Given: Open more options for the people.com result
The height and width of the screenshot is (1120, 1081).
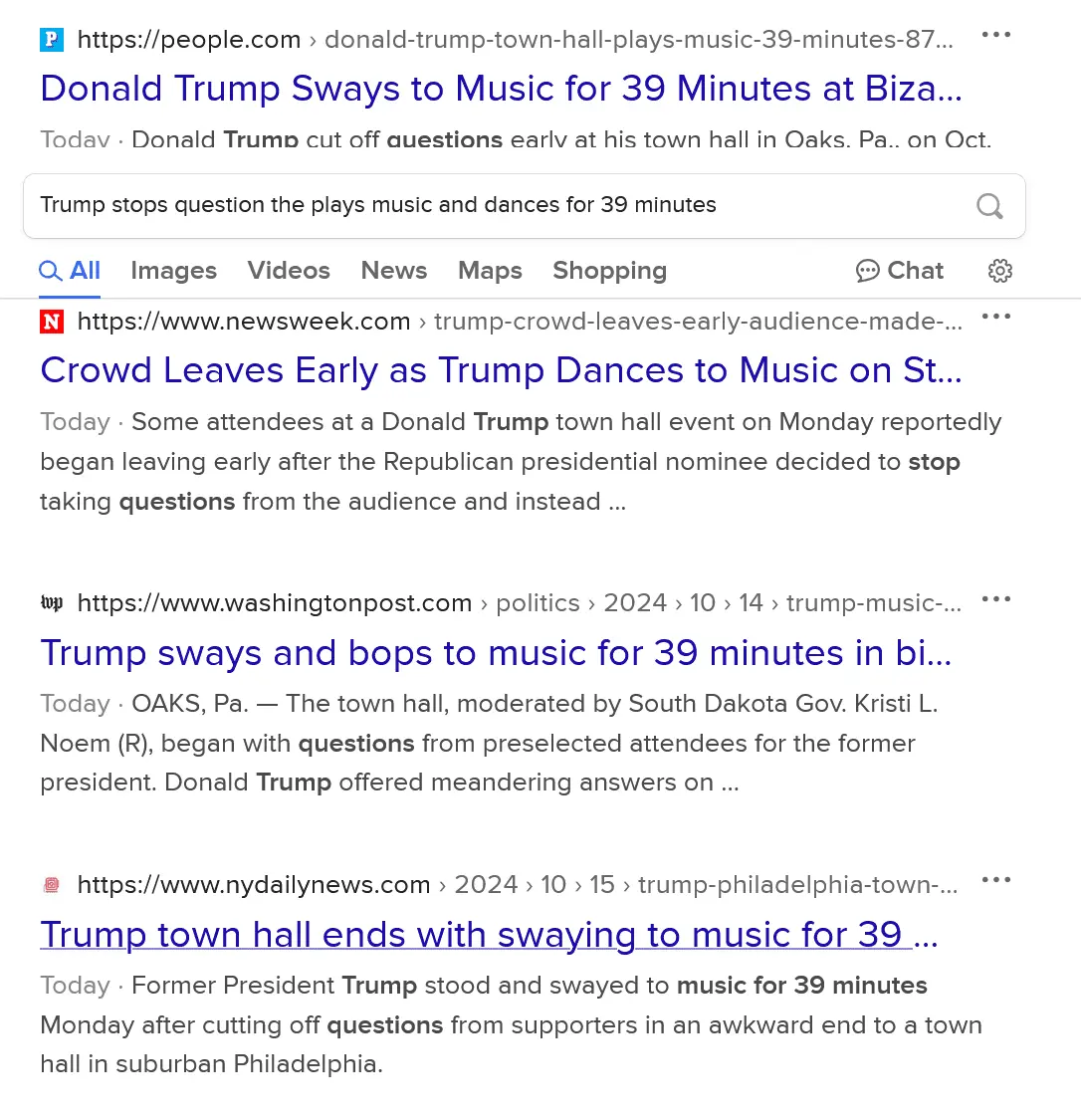Looking at the screenshot, I should coord(995,35).
